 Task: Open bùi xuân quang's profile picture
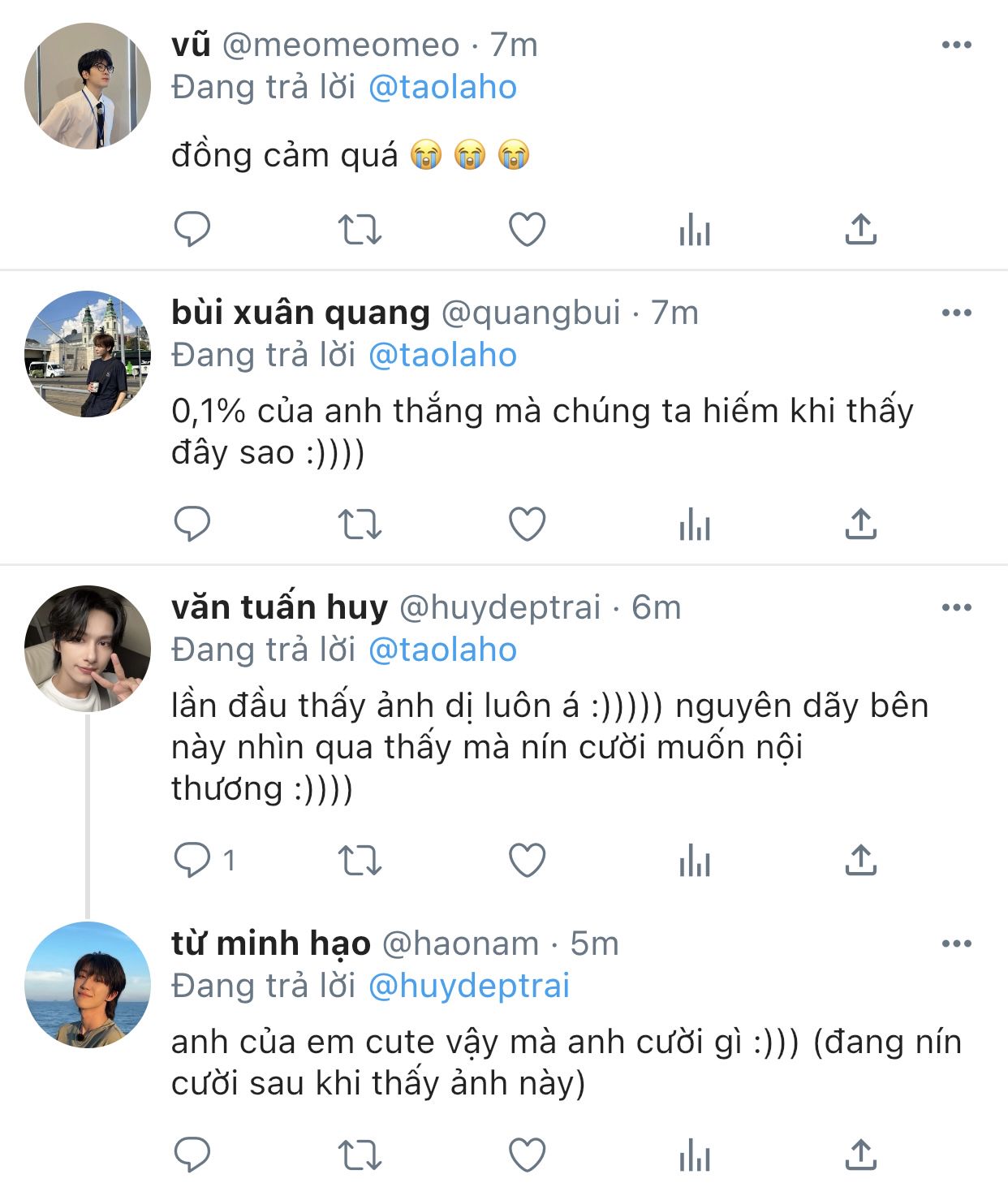point(88,354)
